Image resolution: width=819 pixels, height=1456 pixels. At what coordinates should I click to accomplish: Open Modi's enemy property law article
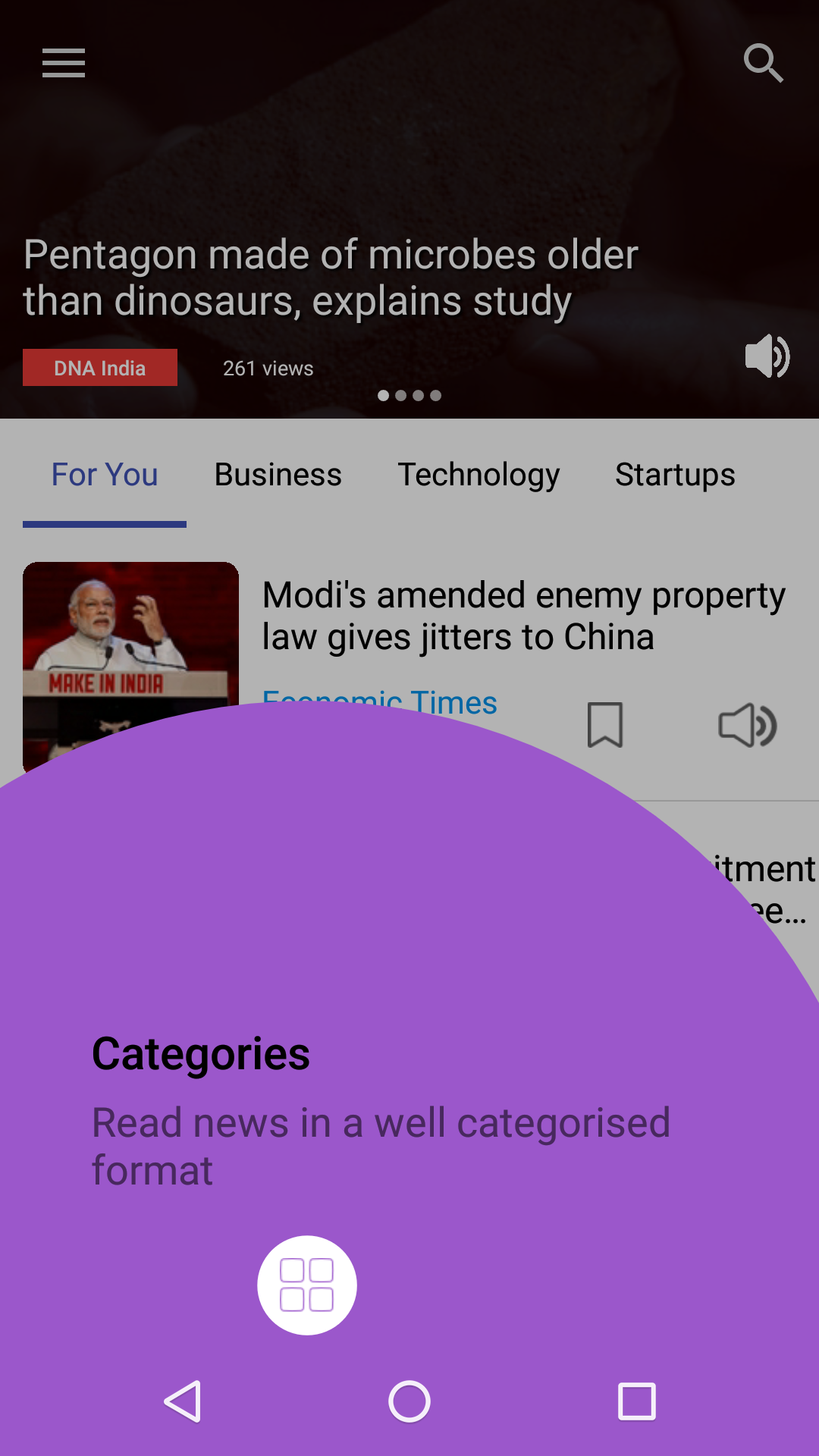[523, 616]
